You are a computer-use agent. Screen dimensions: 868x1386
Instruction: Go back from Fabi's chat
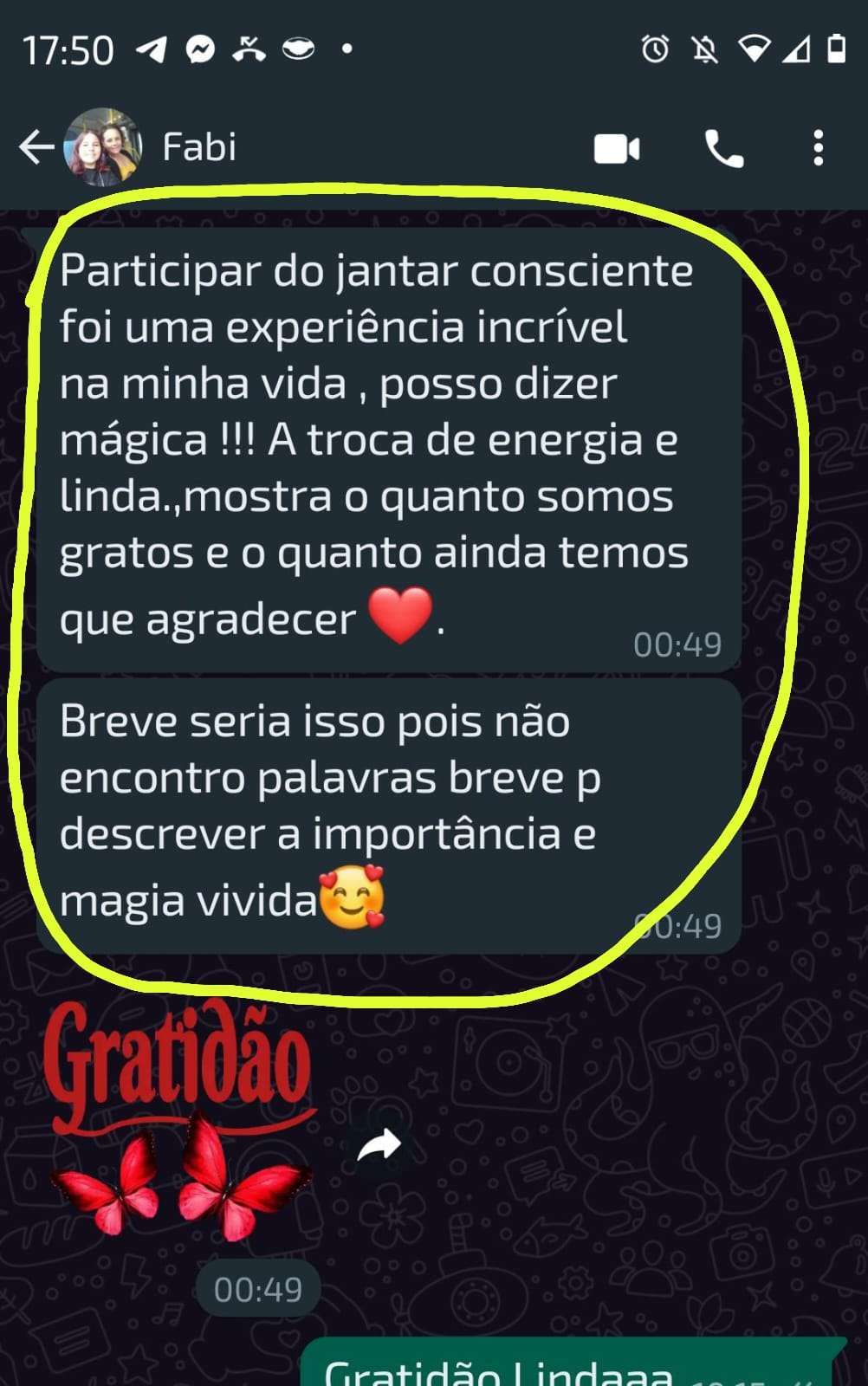(x=36, y=147)
